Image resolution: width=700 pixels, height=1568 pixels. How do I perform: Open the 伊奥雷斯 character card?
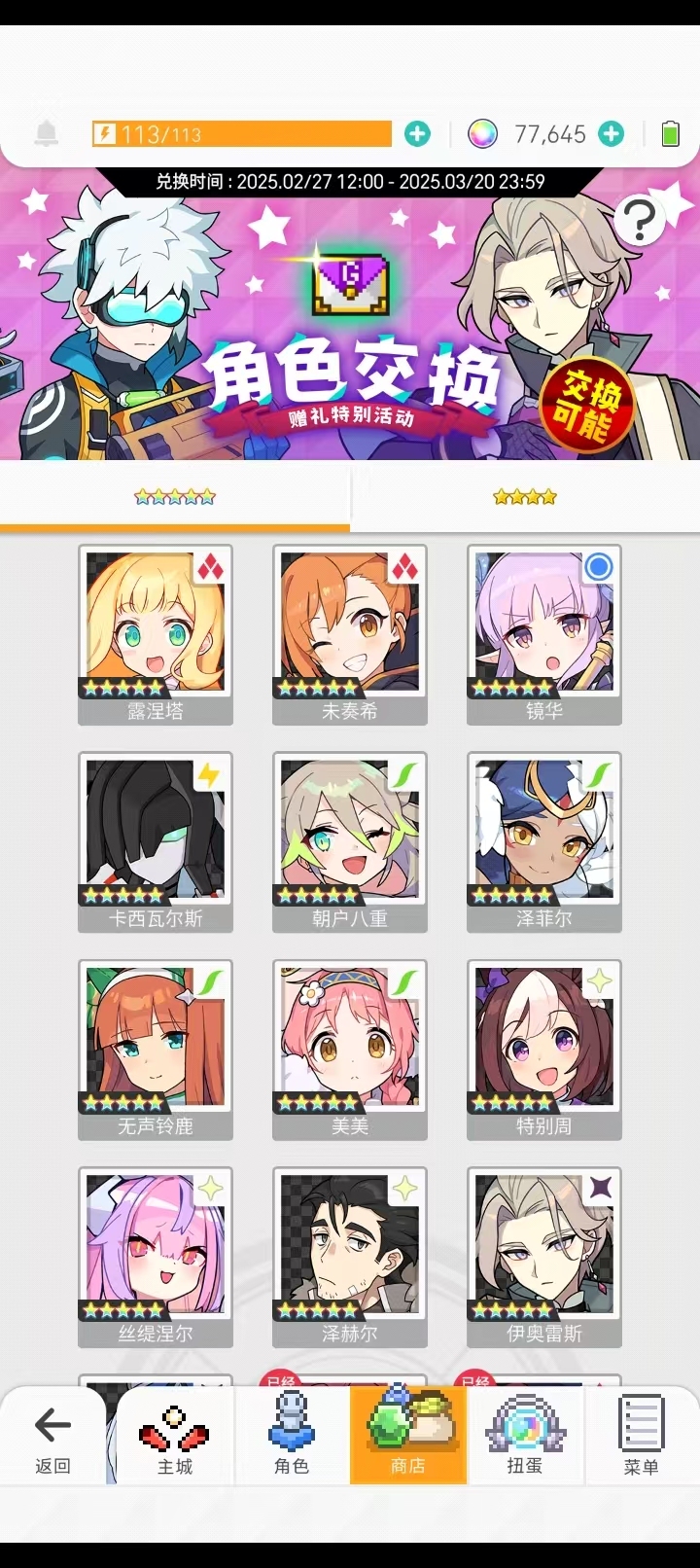544,1255
